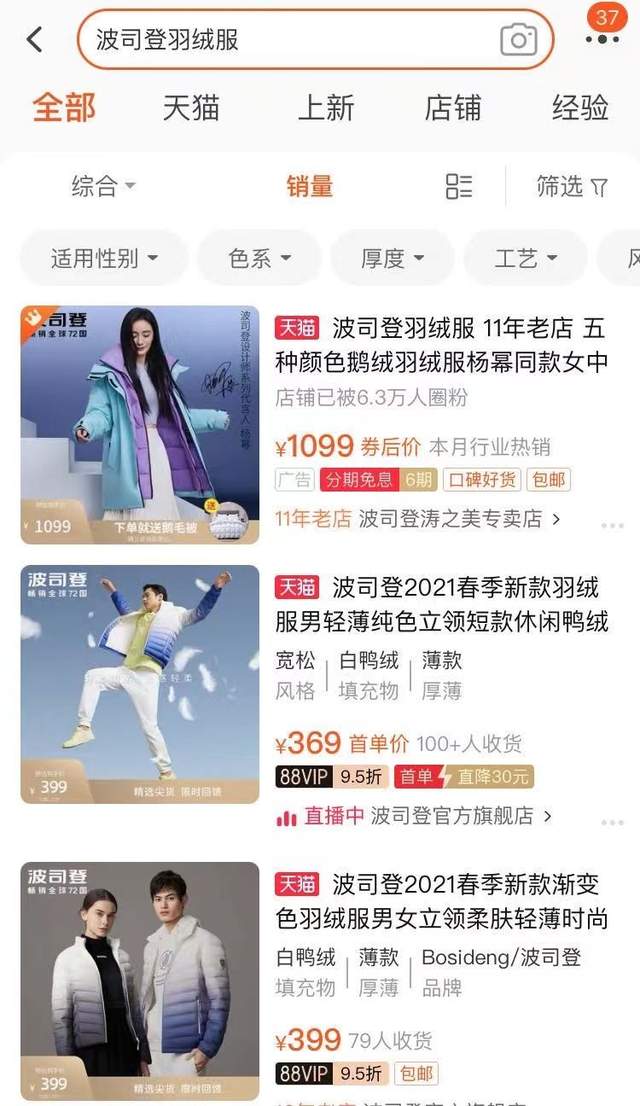Open the more options menu with badge 37
This screenshot has height=1106, width=640.
coord(602,38)
